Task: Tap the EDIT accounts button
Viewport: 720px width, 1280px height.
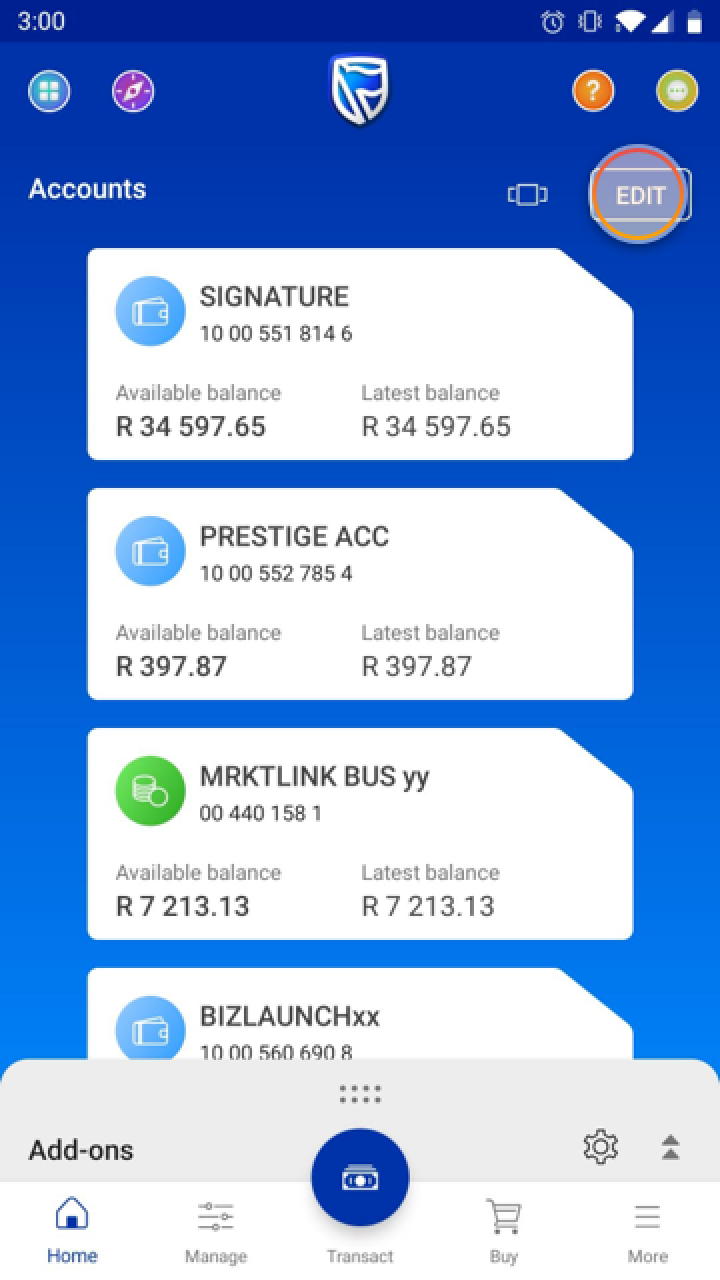Action: point(640,195)
